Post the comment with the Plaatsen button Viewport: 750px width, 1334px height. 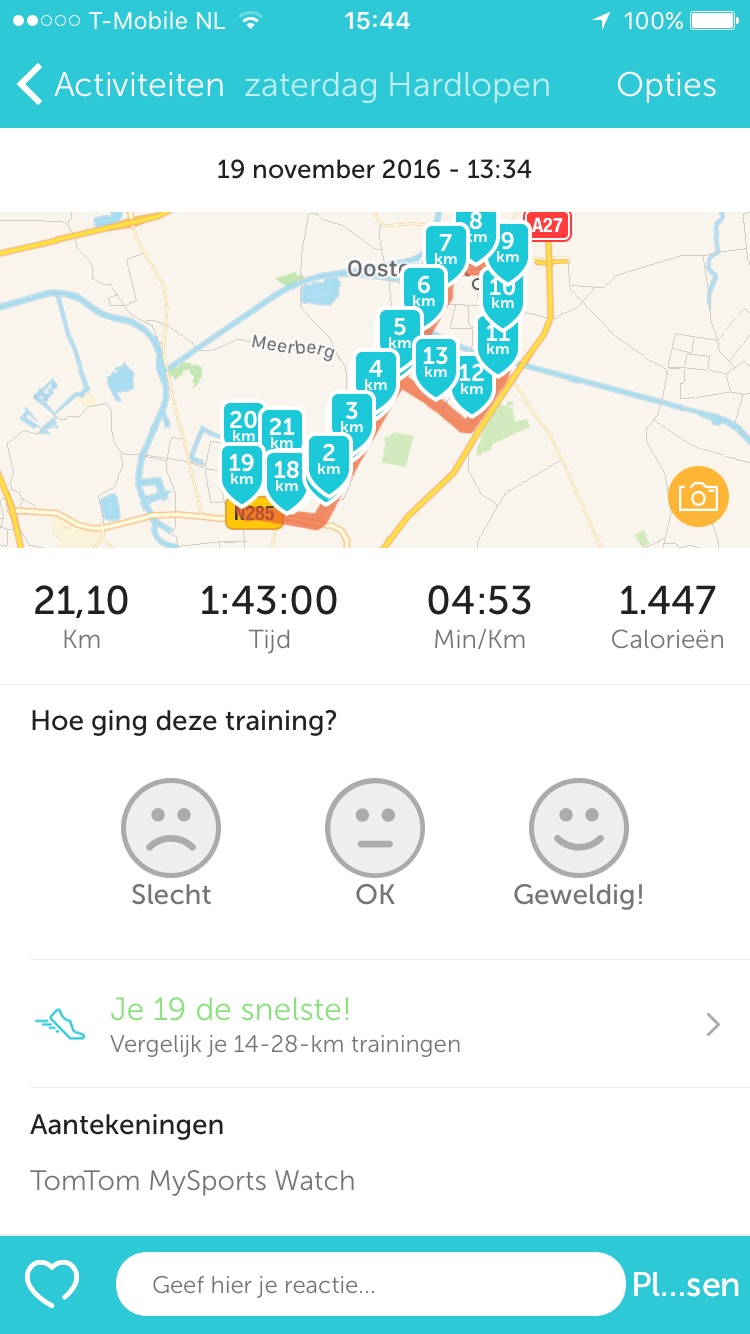(685, 1284)
